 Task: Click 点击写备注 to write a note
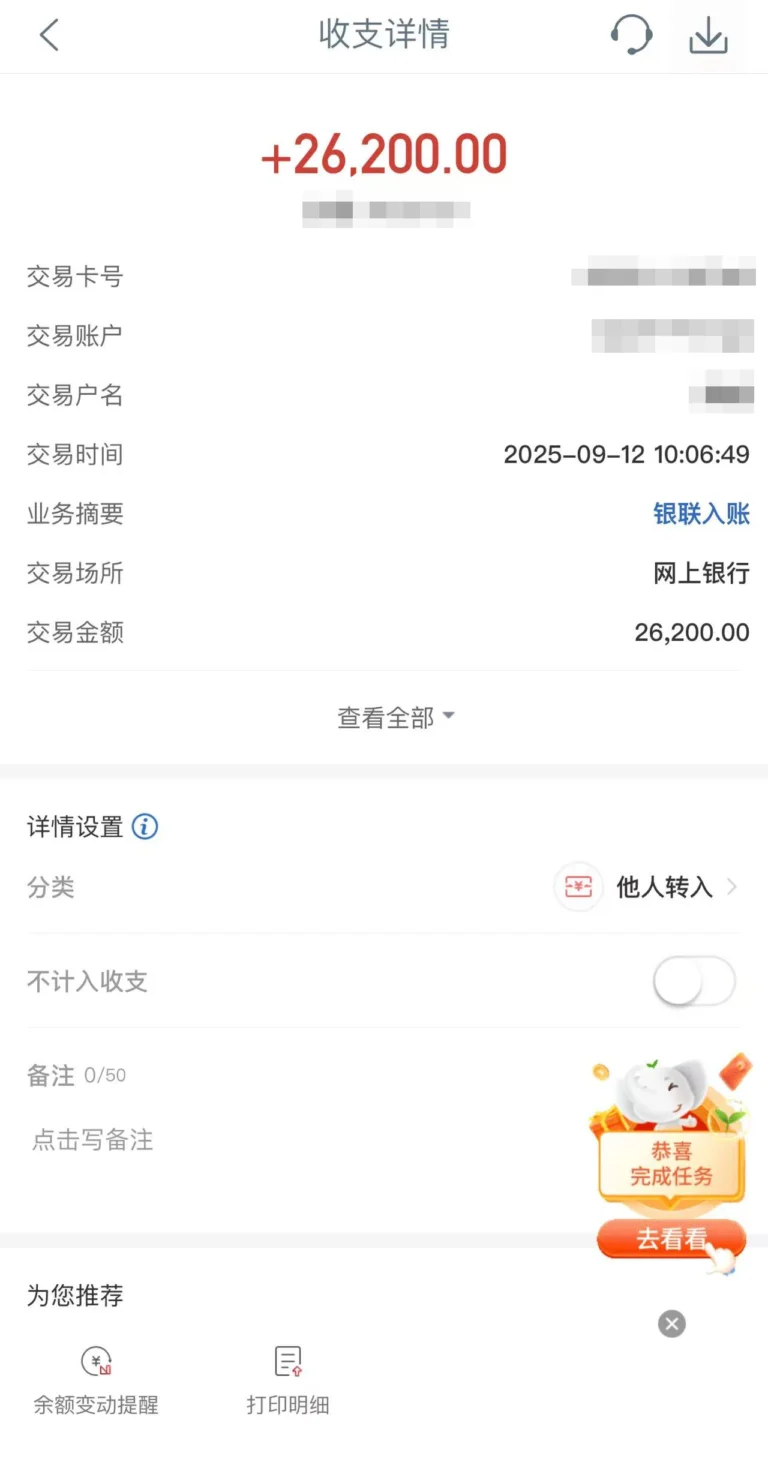click(x=91, y=1139)
